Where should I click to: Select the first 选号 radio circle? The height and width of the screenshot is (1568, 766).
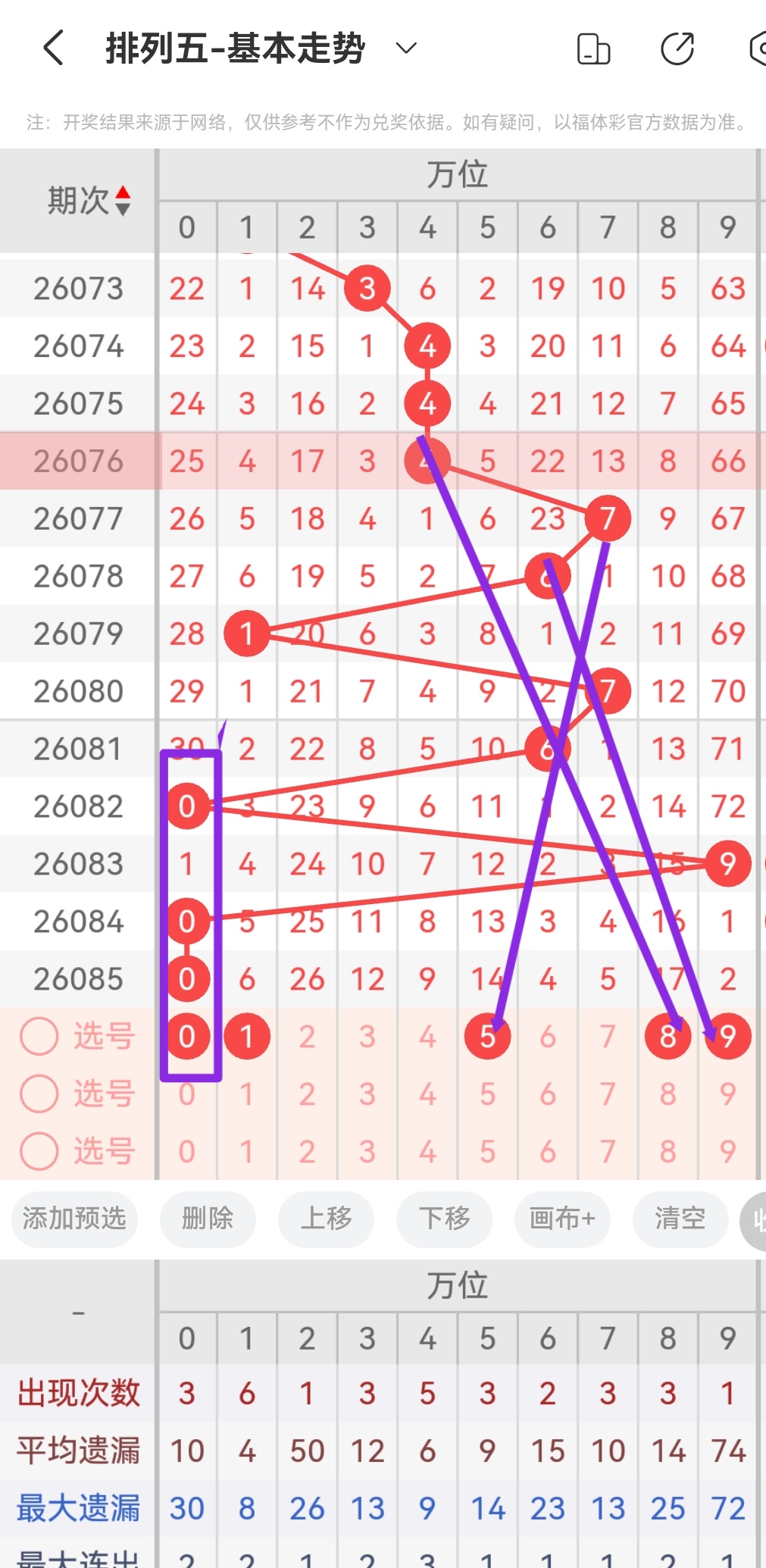39,1036
